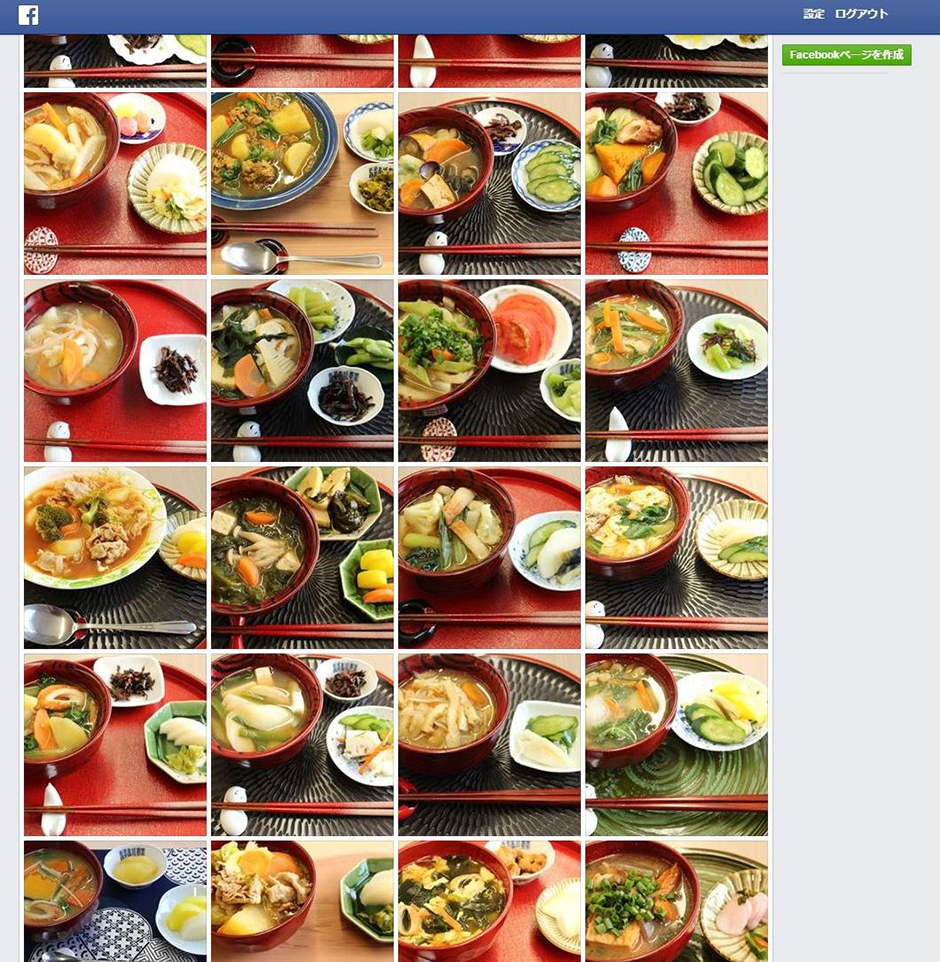940x962 pixels.
Task: Open photo of soup with pink and white dumplings
Action: coord(115,183)
